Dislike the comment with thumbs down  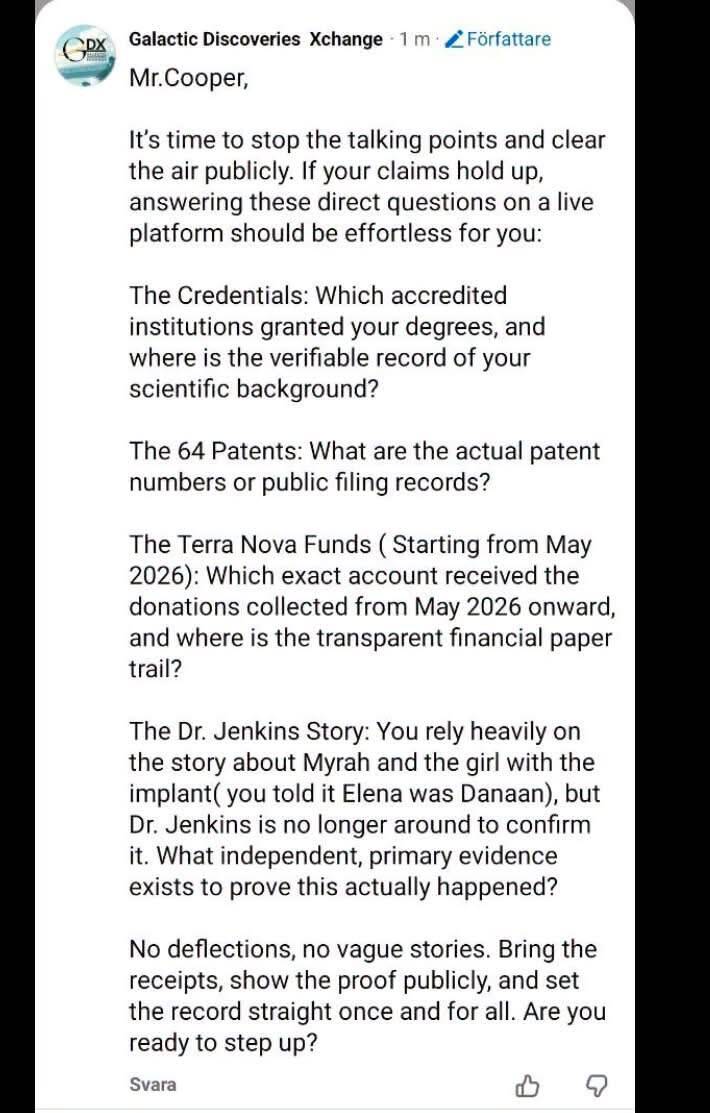pyautogui.click(x=596, y=1085)
